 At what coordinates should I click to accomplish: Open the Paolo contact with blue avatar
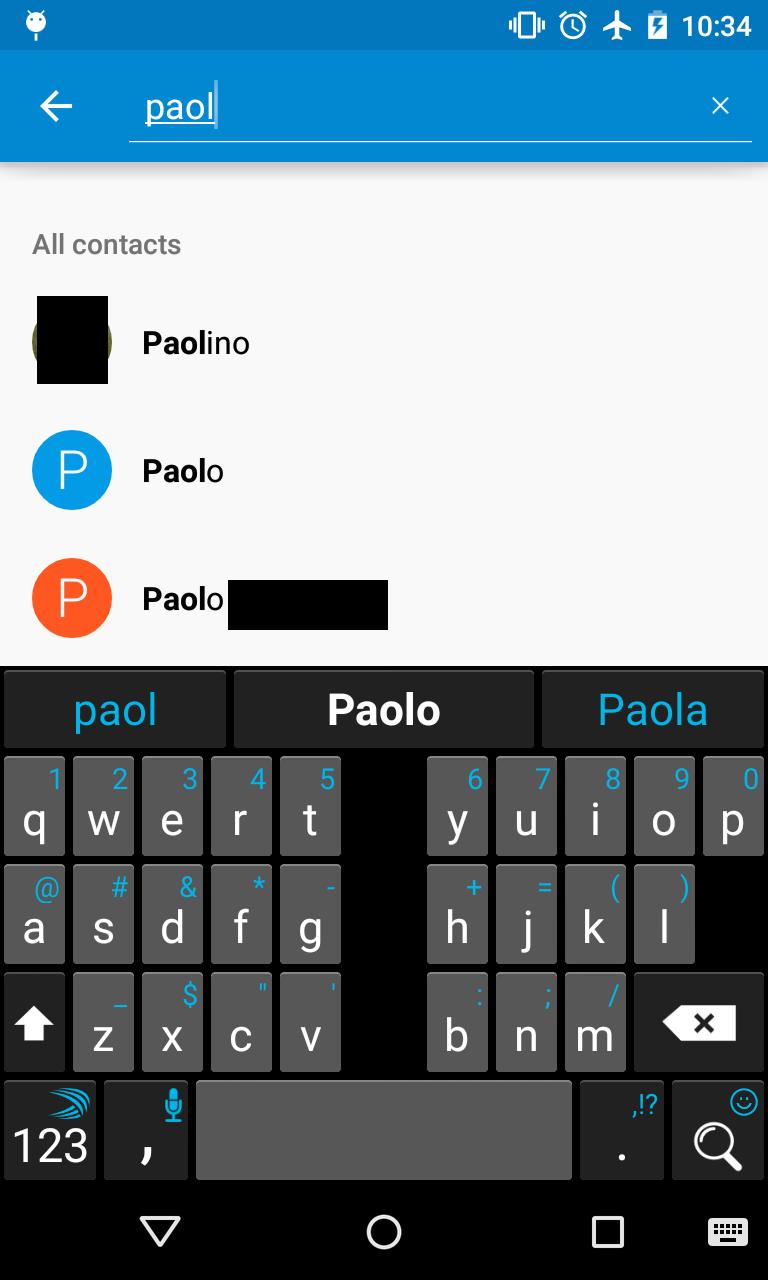tap(183, 471)
